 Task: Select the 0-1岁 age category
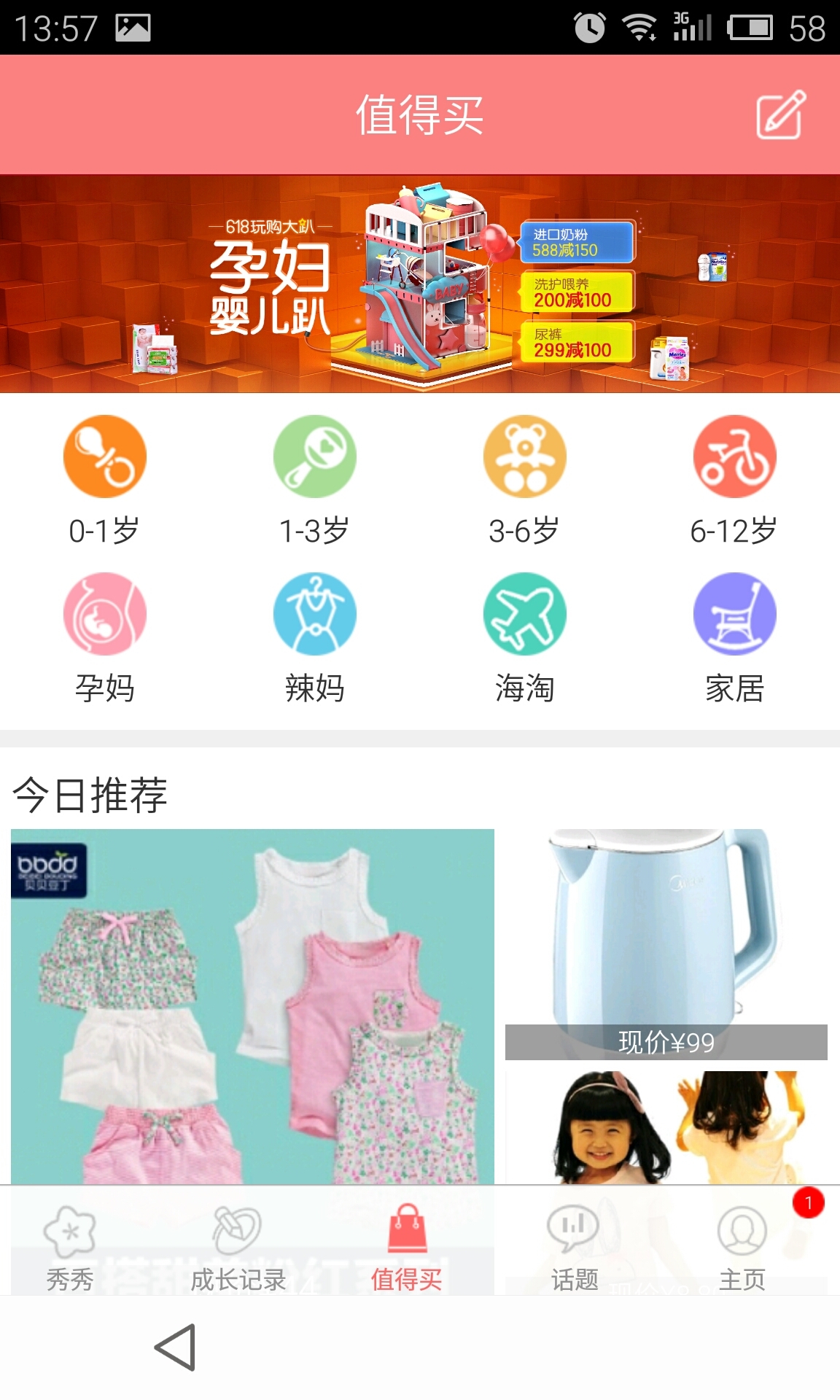click(x=104, y=479)
